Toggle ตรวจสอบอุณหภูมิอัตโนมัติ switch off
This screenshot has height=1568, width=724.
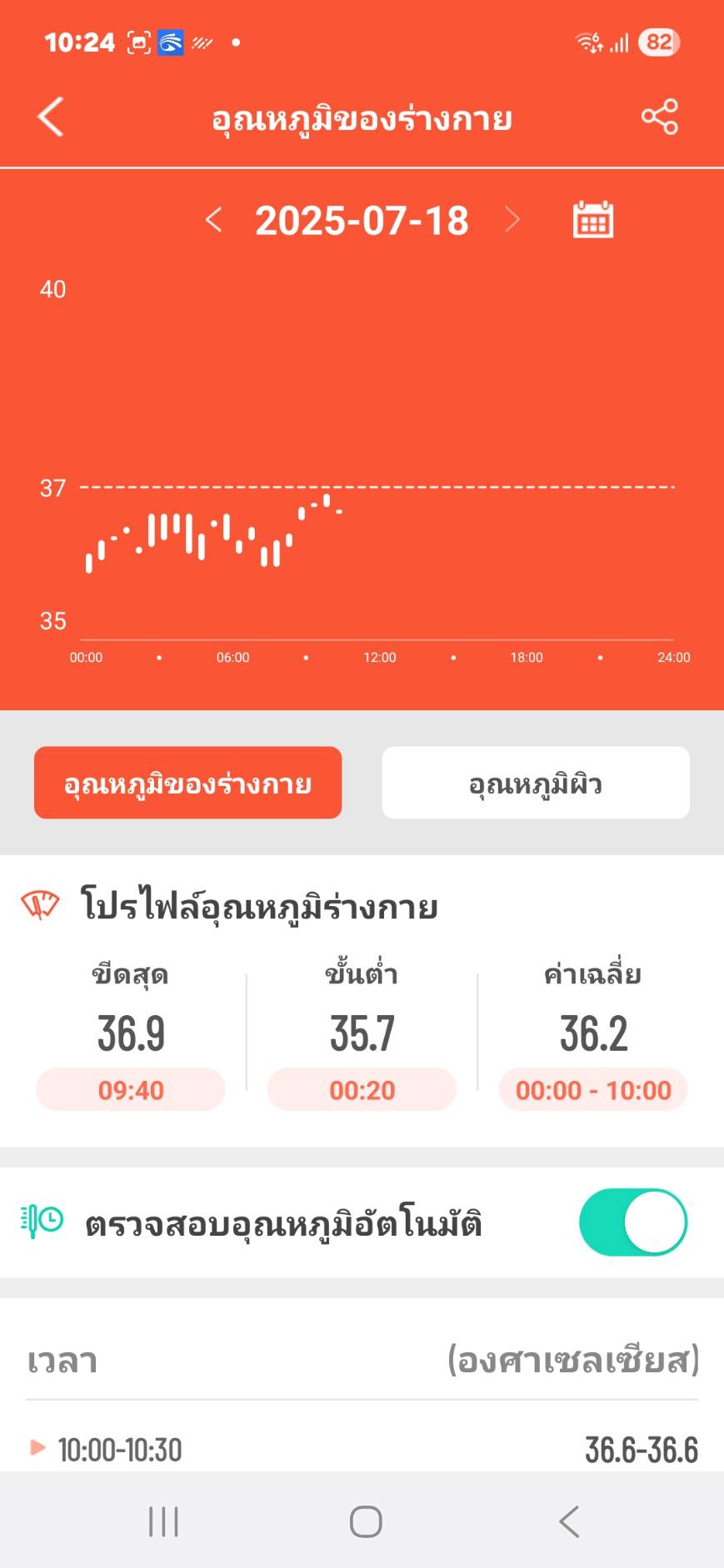click(633, 1222)
